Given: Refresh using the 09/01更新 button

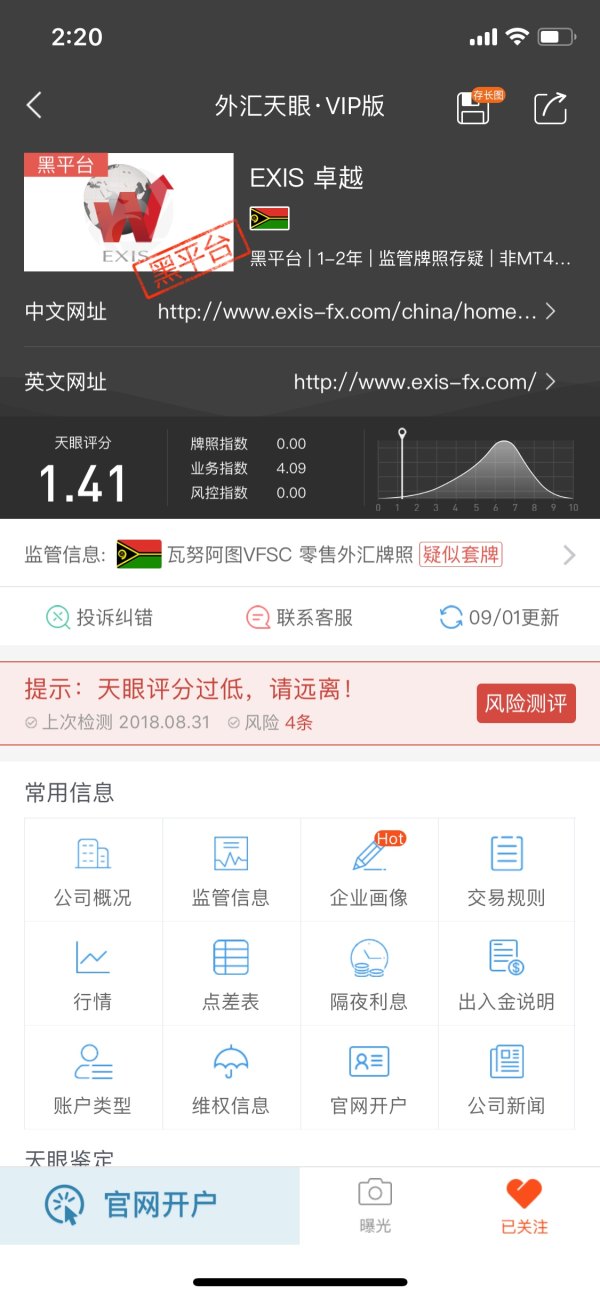Looking at the screenshot, I should click(499, 617).
